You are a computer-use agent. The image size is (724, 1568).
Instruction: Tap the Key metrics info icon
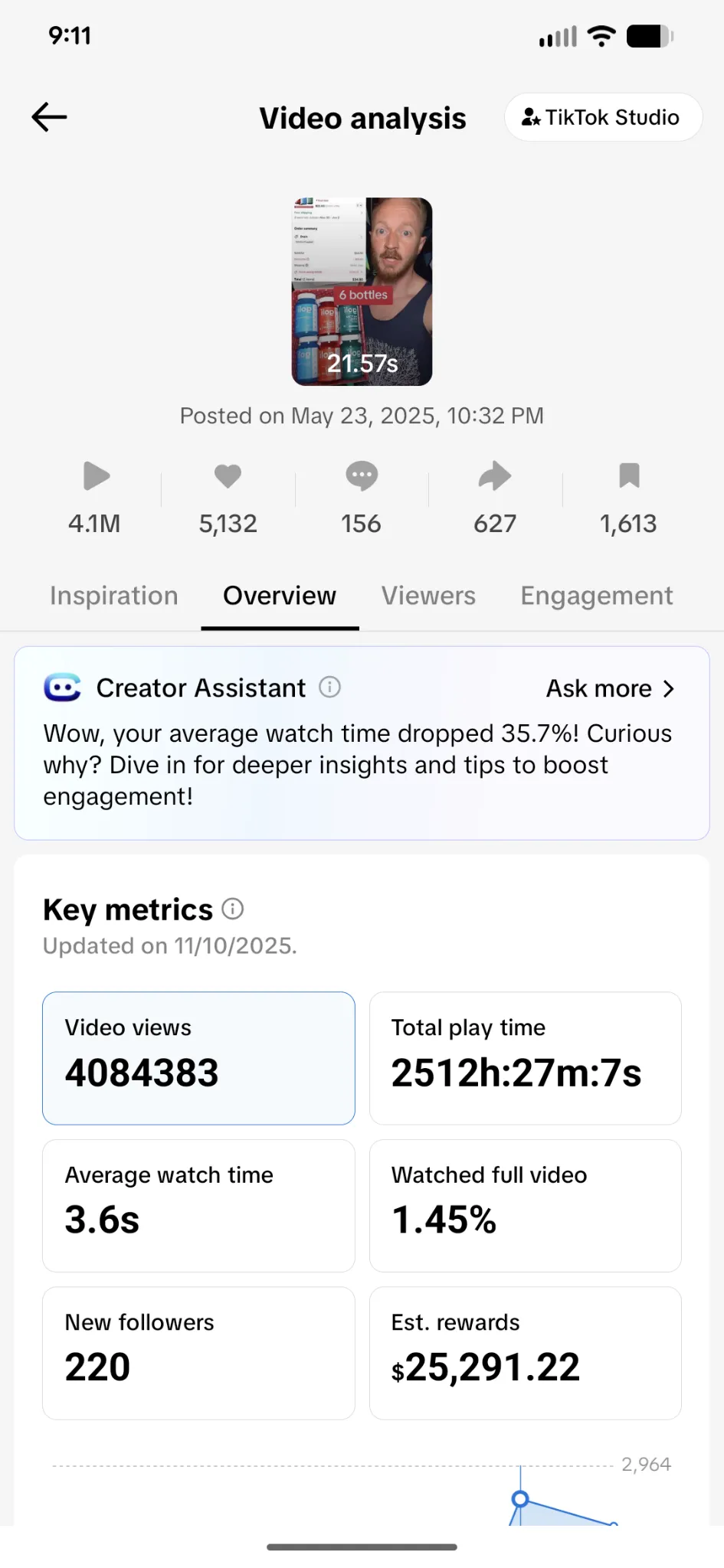click(232, 909)
